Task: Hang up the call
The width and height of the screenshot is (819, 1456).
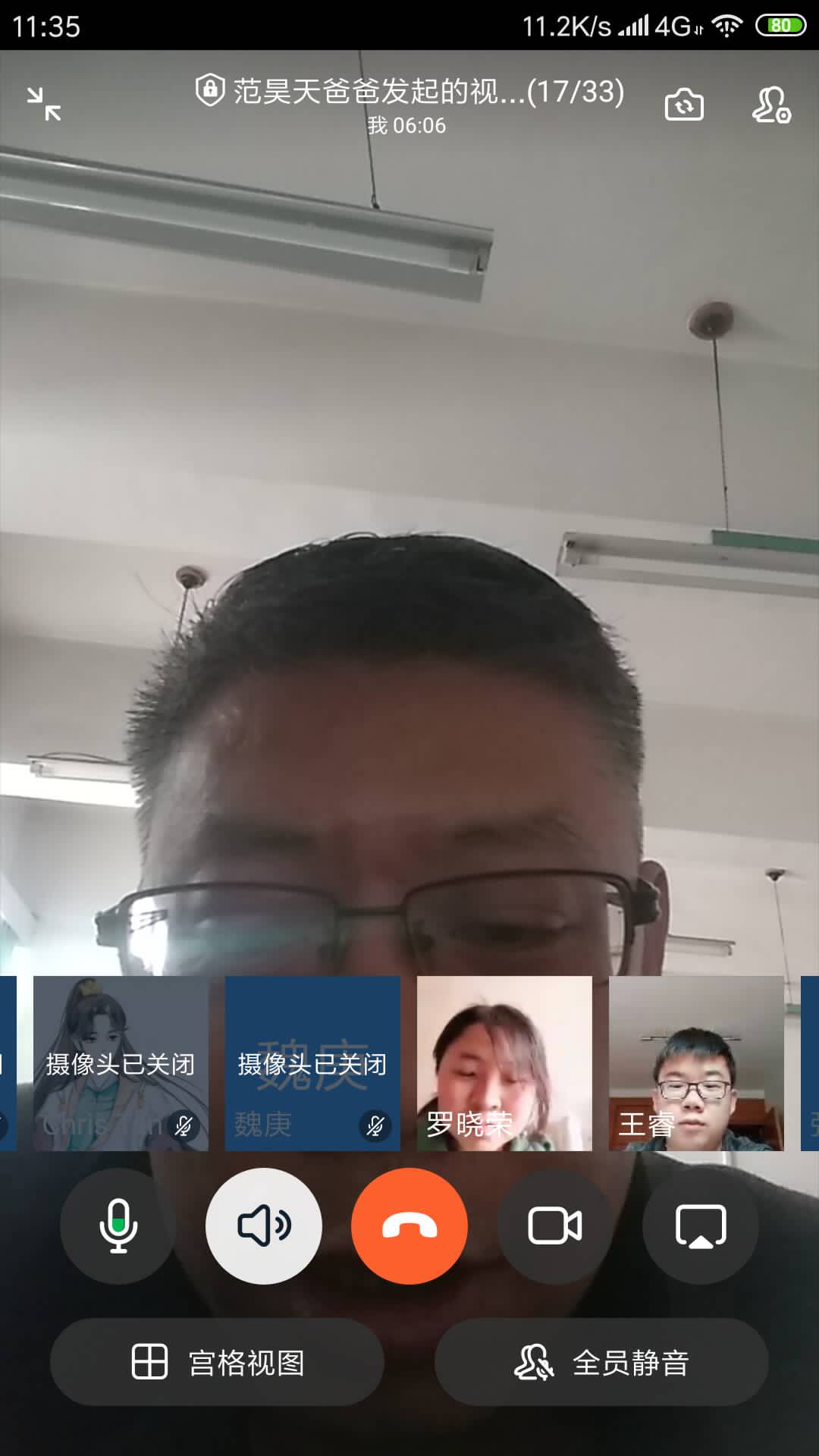Action: 409,1226
